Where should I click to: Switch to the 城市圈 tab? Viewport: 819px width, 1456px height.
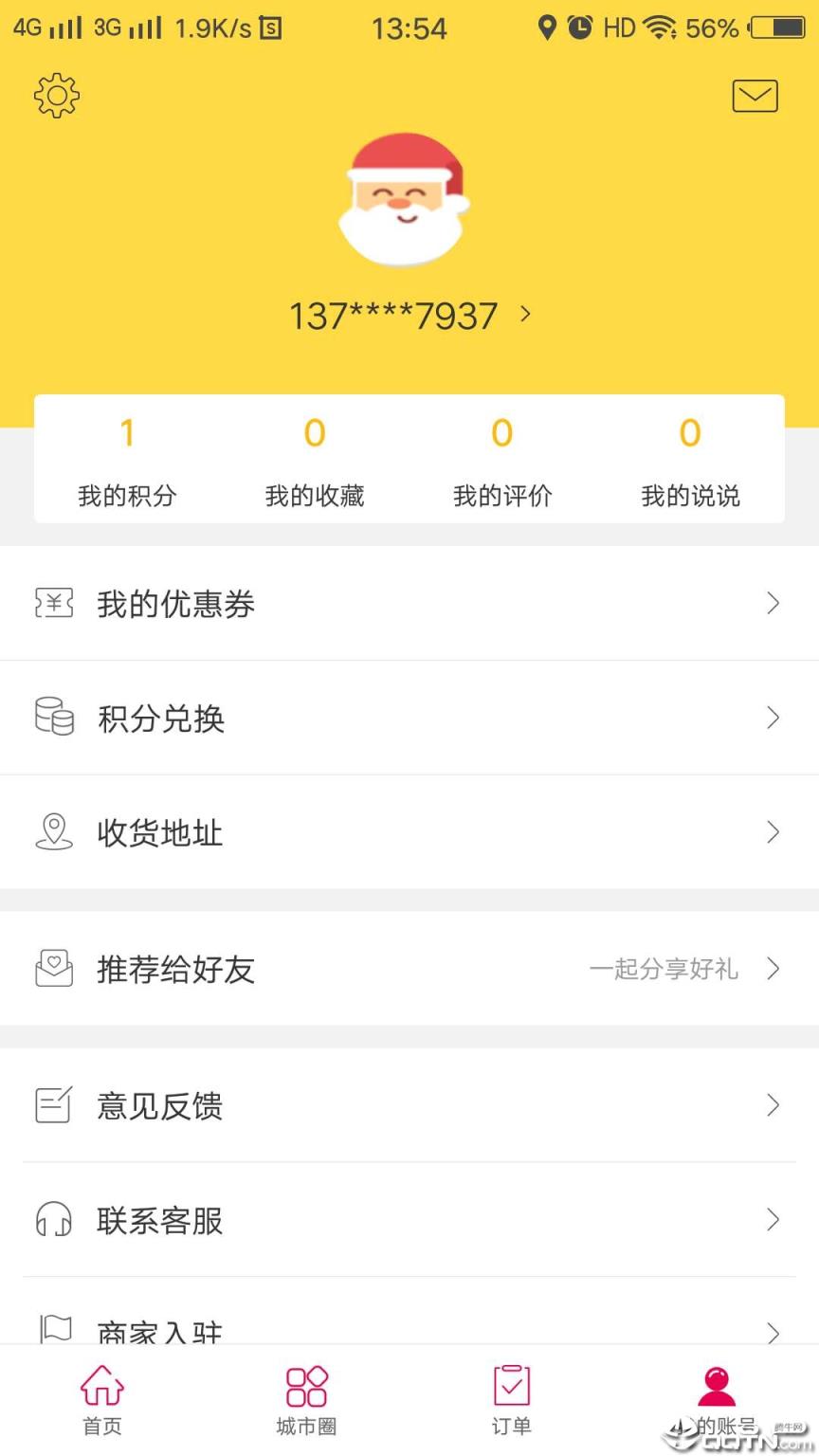306,1400
